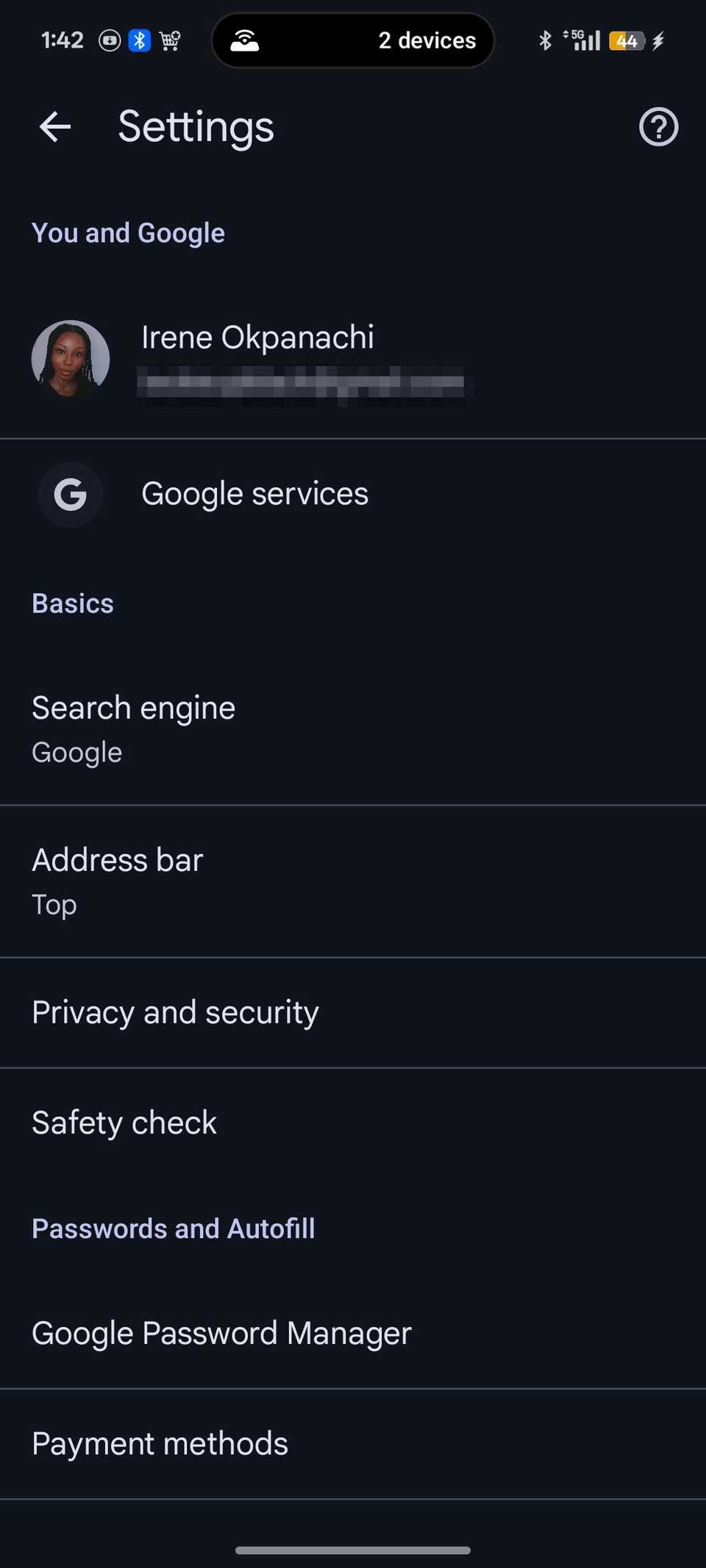Tap the profile picture of Irene Okpanachi
Viewport: 706px width, 1568px height.
pyautogui.click(x=70, y=359)
